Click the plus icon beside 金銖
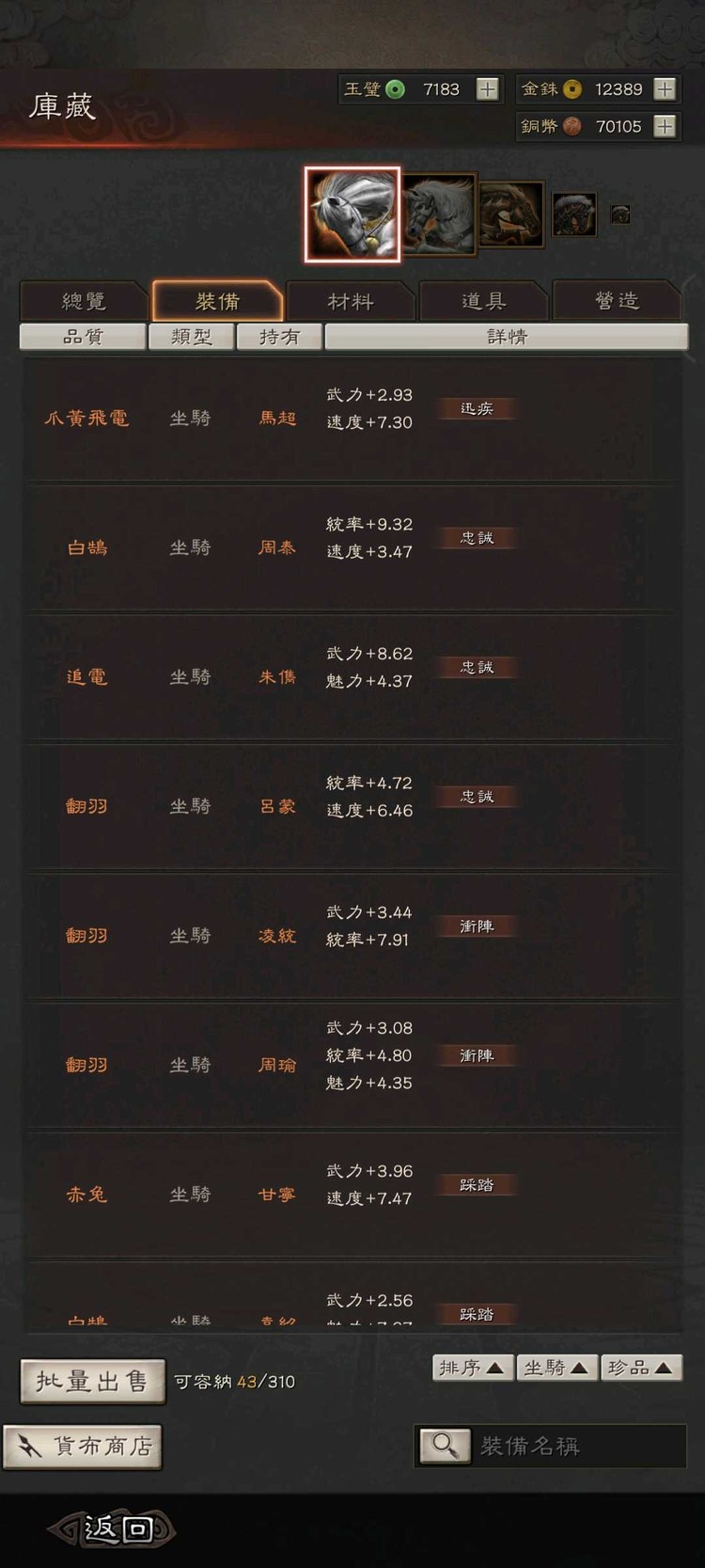The width and height of the screenshot is (705, 1568). [666, 88]
